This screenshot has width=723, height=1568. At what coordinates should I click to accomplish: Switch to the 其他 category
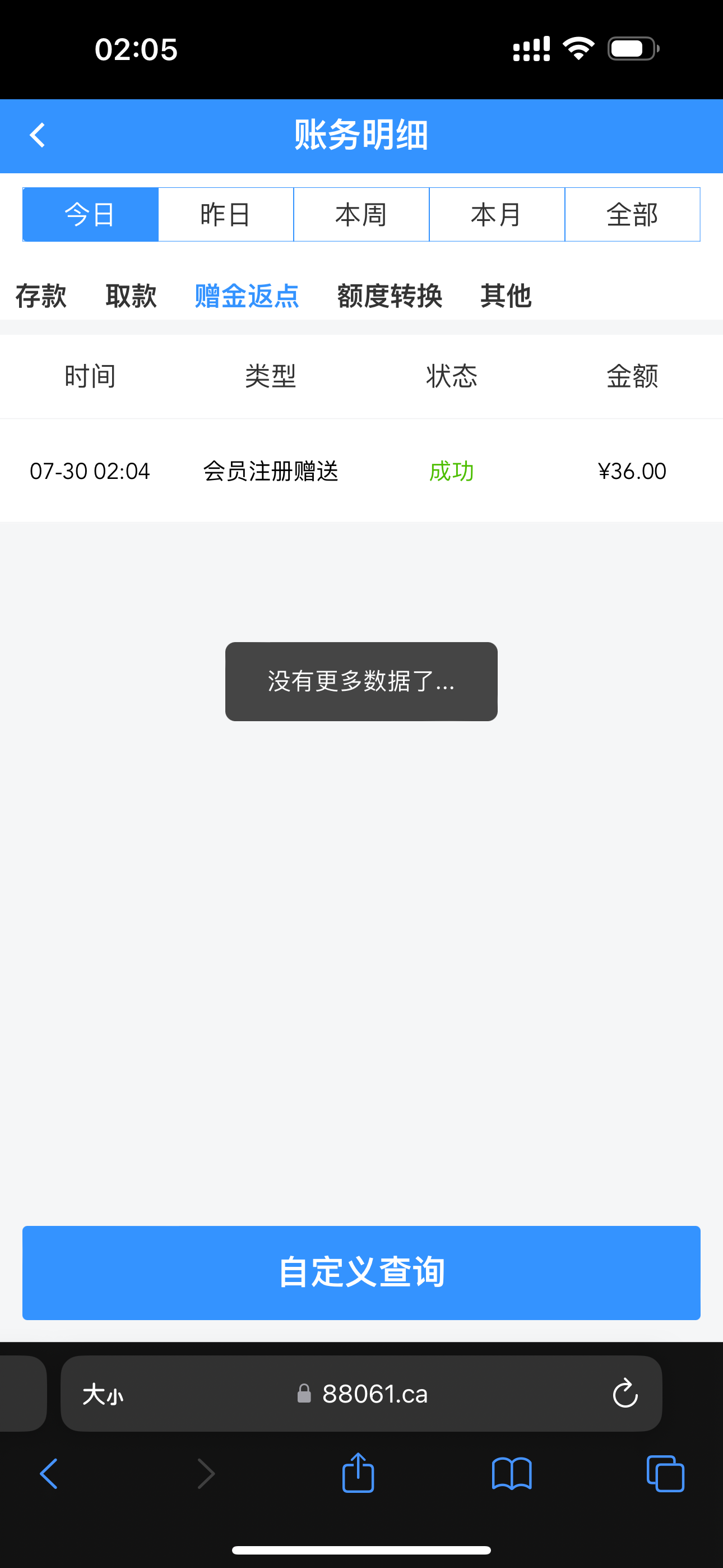pyautogui.click(x=506, y=297)
